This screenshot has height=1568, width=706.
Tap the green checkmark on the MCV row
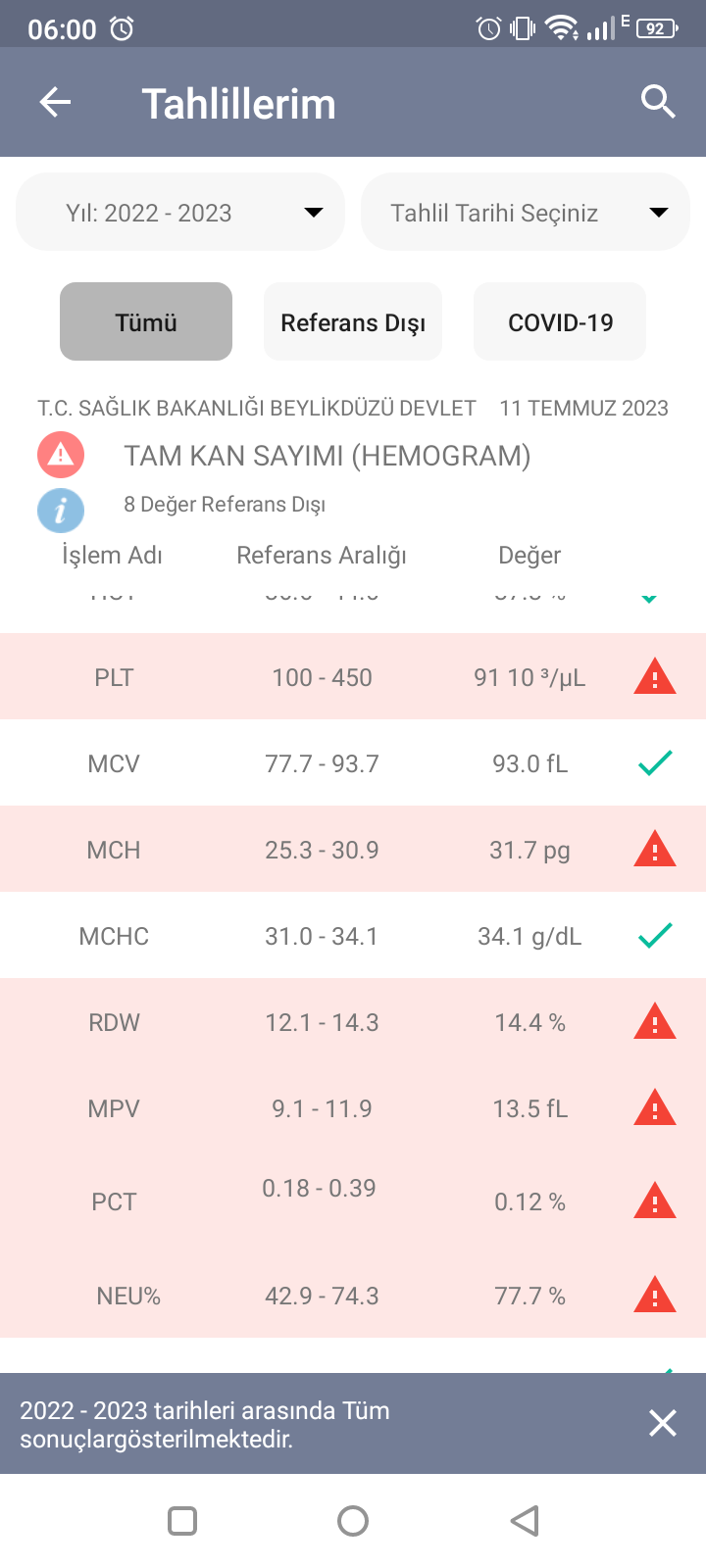click(654, 762)
